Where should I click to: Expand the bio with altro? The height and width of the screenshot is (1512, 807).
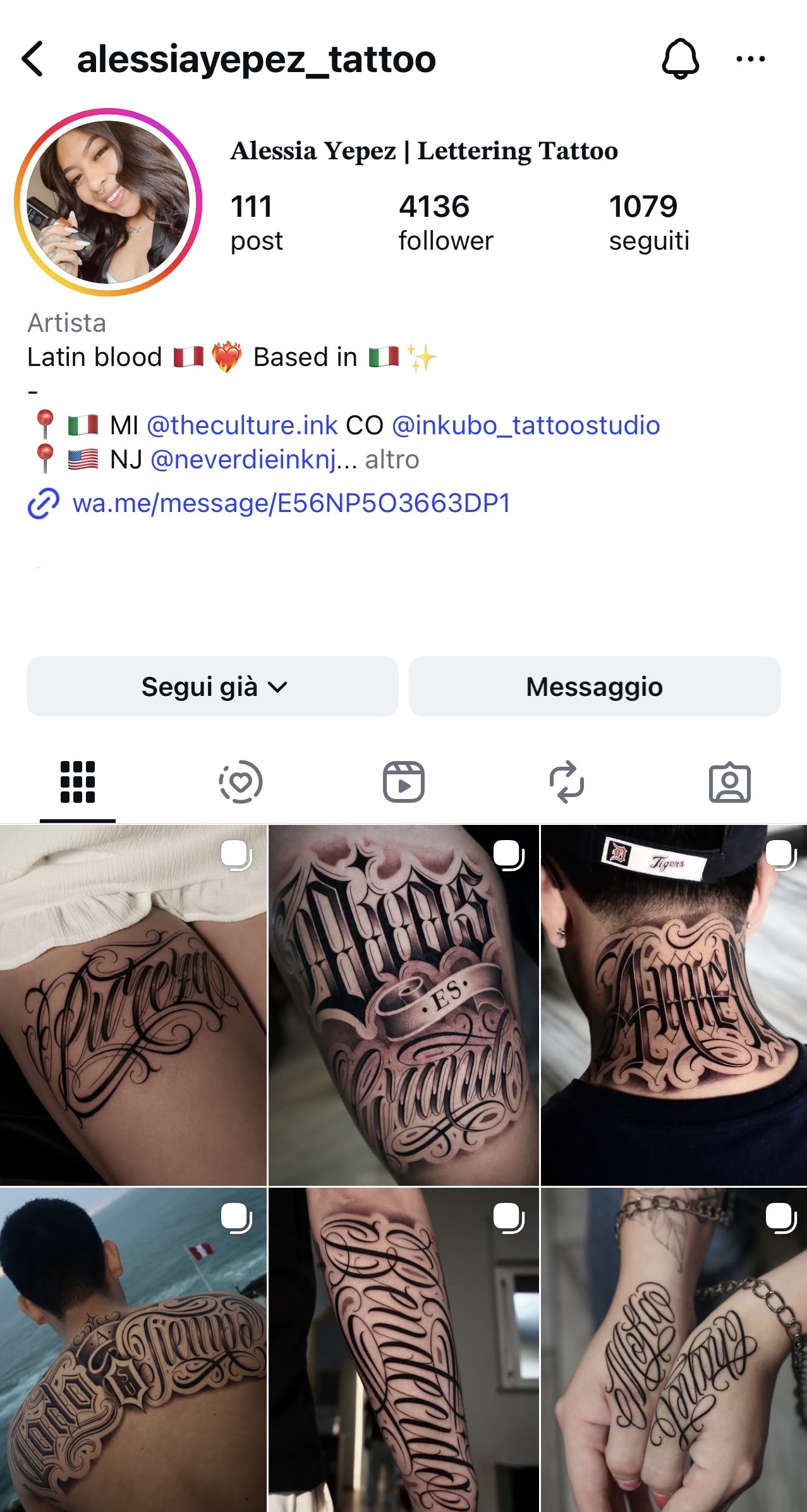pos(392,460)
